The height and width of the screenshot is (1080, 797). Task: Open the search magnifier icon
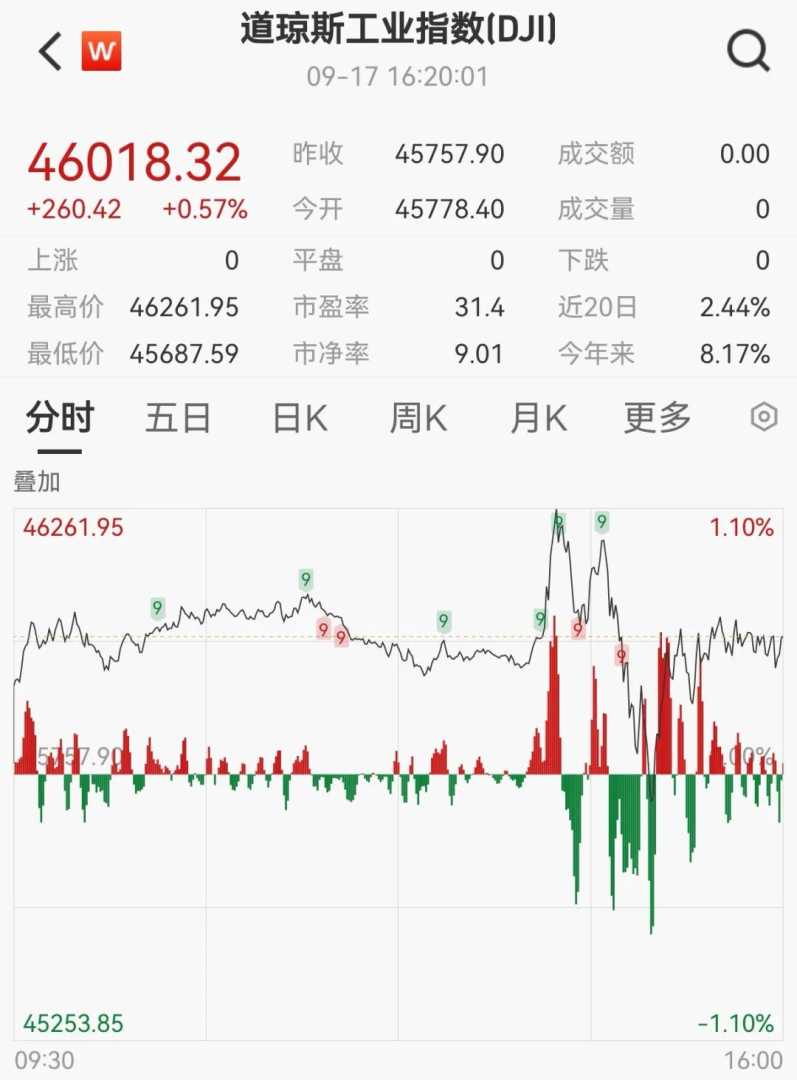tap(748, 51)
